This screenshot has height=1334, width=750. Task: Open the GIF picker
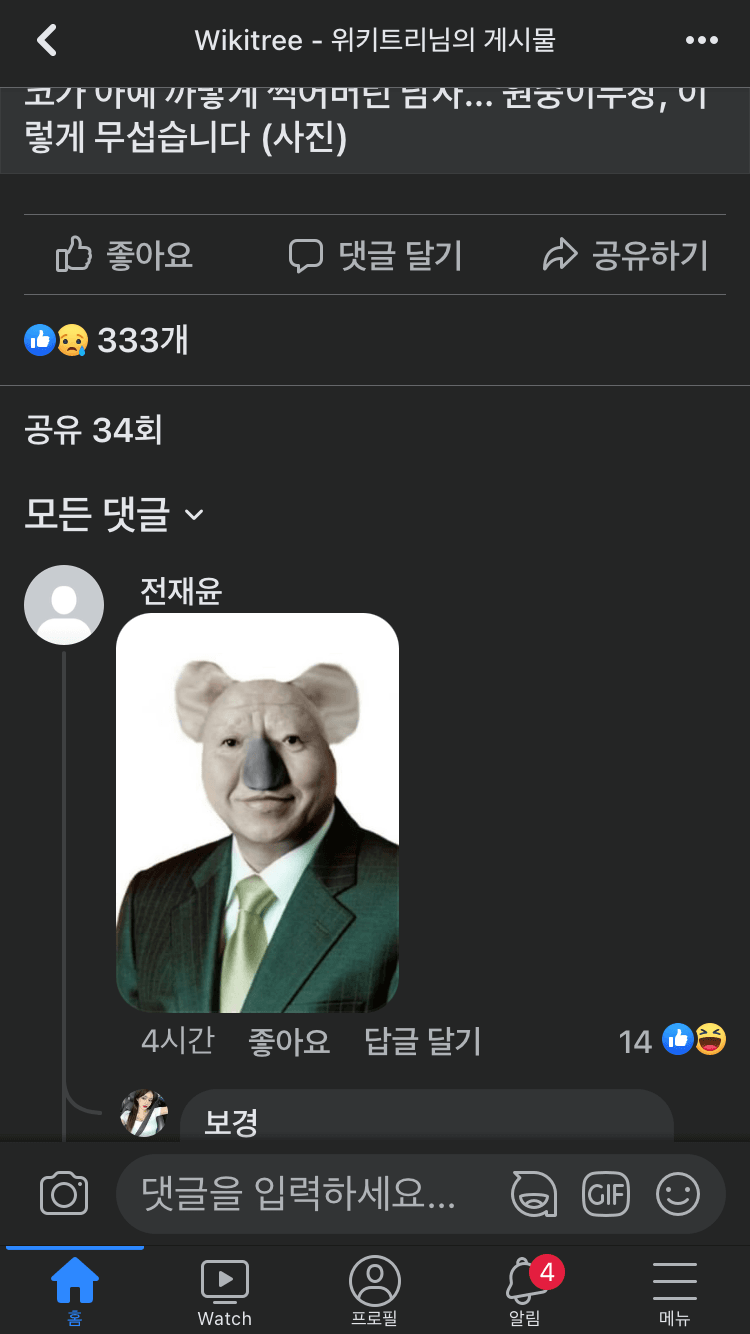605,1194
